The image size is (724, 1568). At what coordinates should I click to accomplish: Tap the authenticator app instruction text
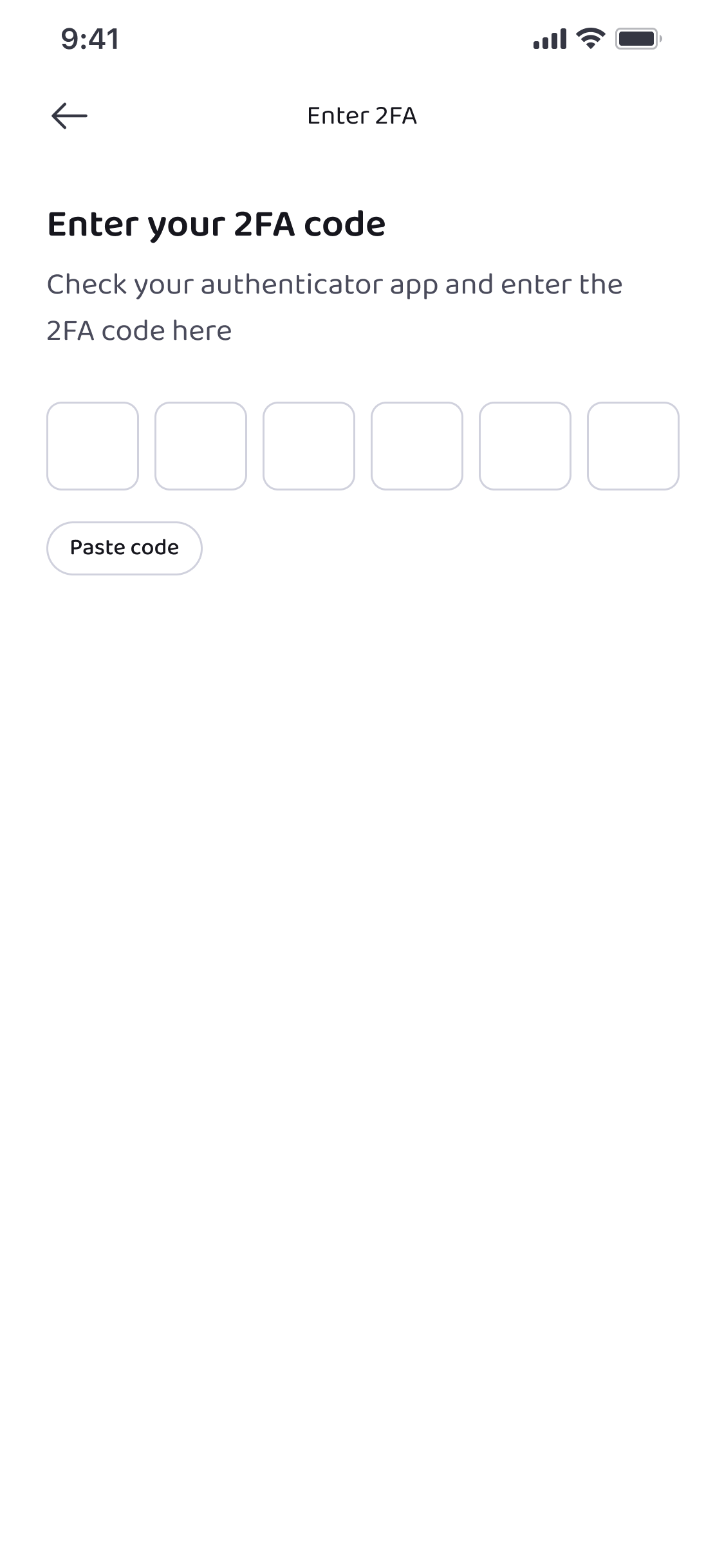coord(335,306)
